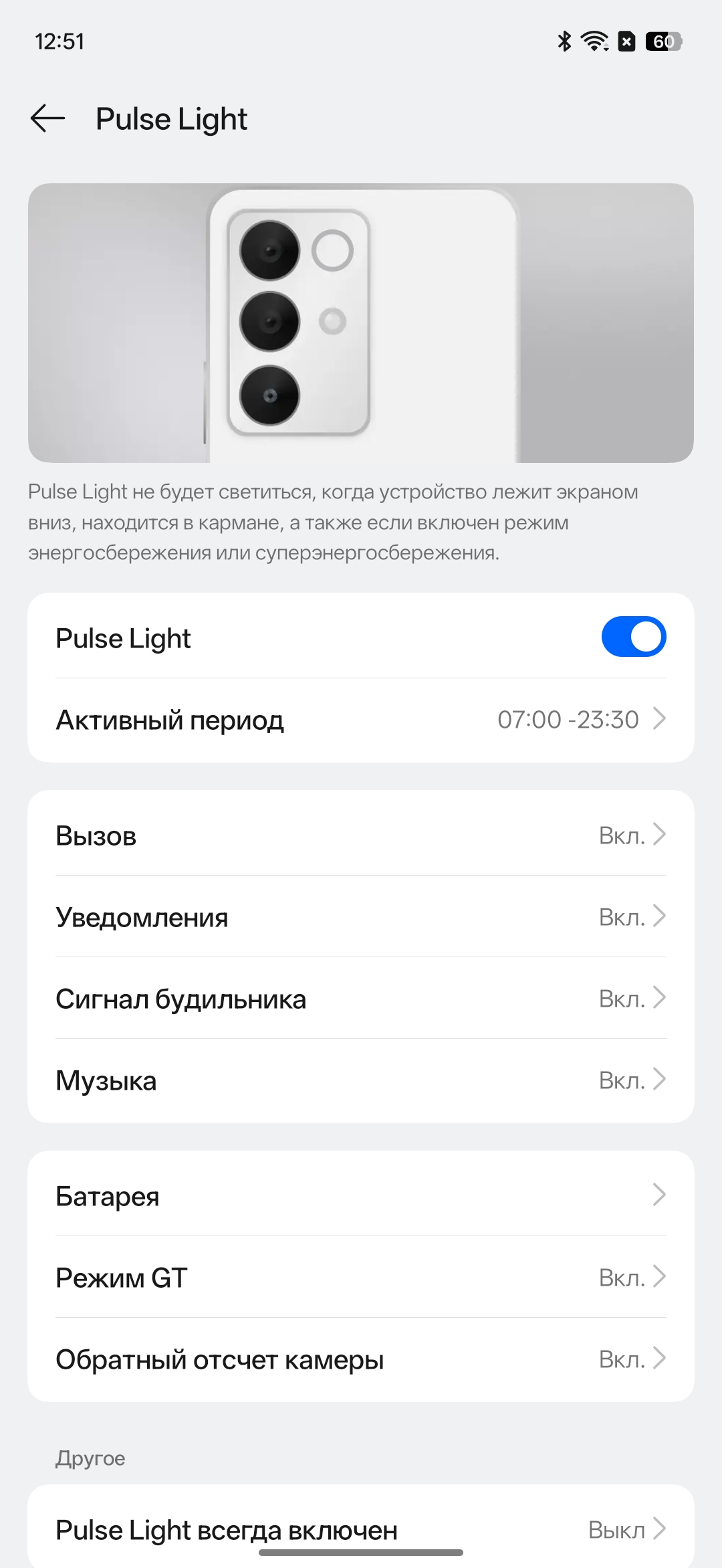Open Уведомления light settings
722x1568 pixels.
(361, 917)
